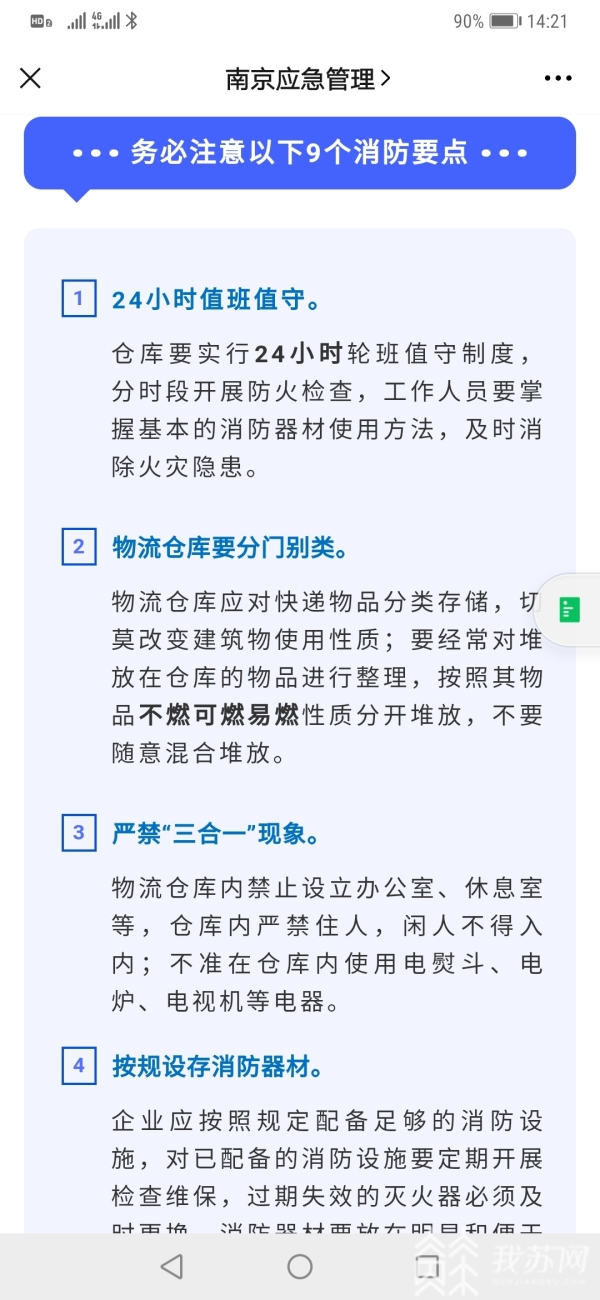Open the recent apps view
This screenshot has height=1300, width=600.
(x=428, y=1266)
